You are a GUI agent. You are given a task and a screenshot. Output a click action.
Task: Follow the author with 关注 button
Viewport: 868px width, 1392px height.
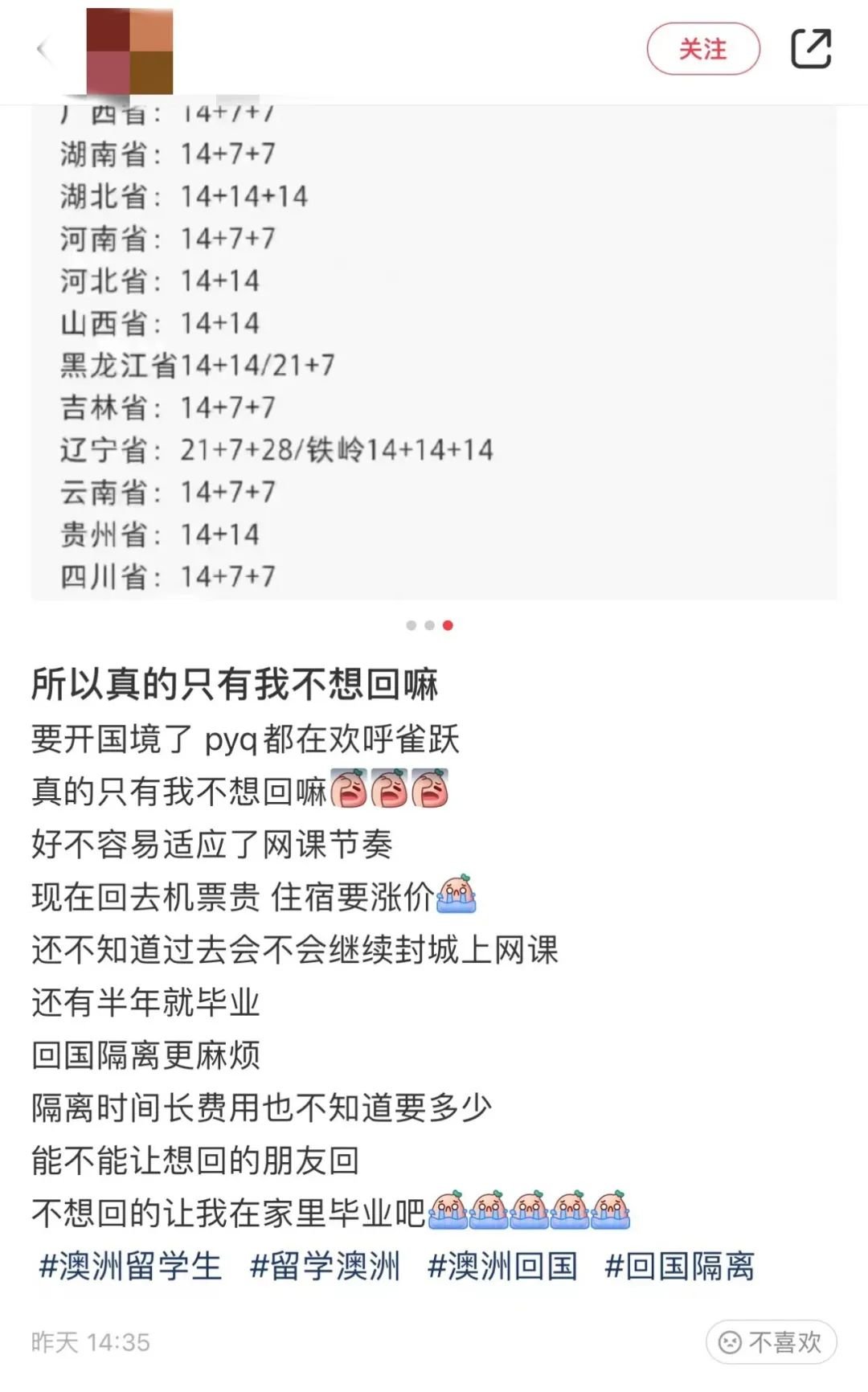(703, 49)
